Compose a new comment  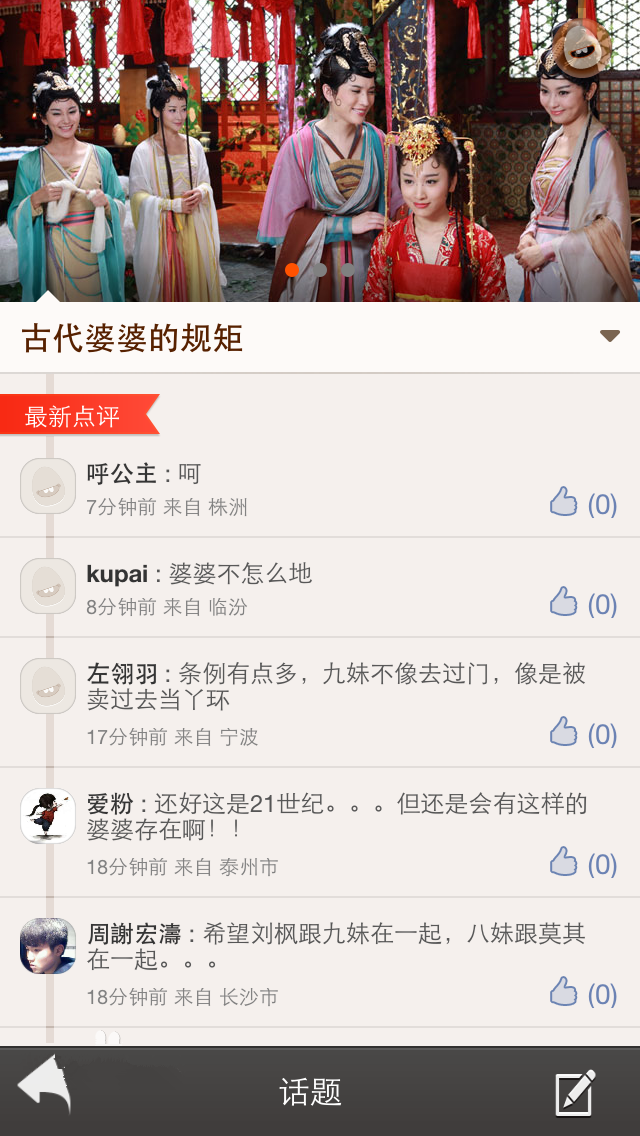tap(575, 1092)
